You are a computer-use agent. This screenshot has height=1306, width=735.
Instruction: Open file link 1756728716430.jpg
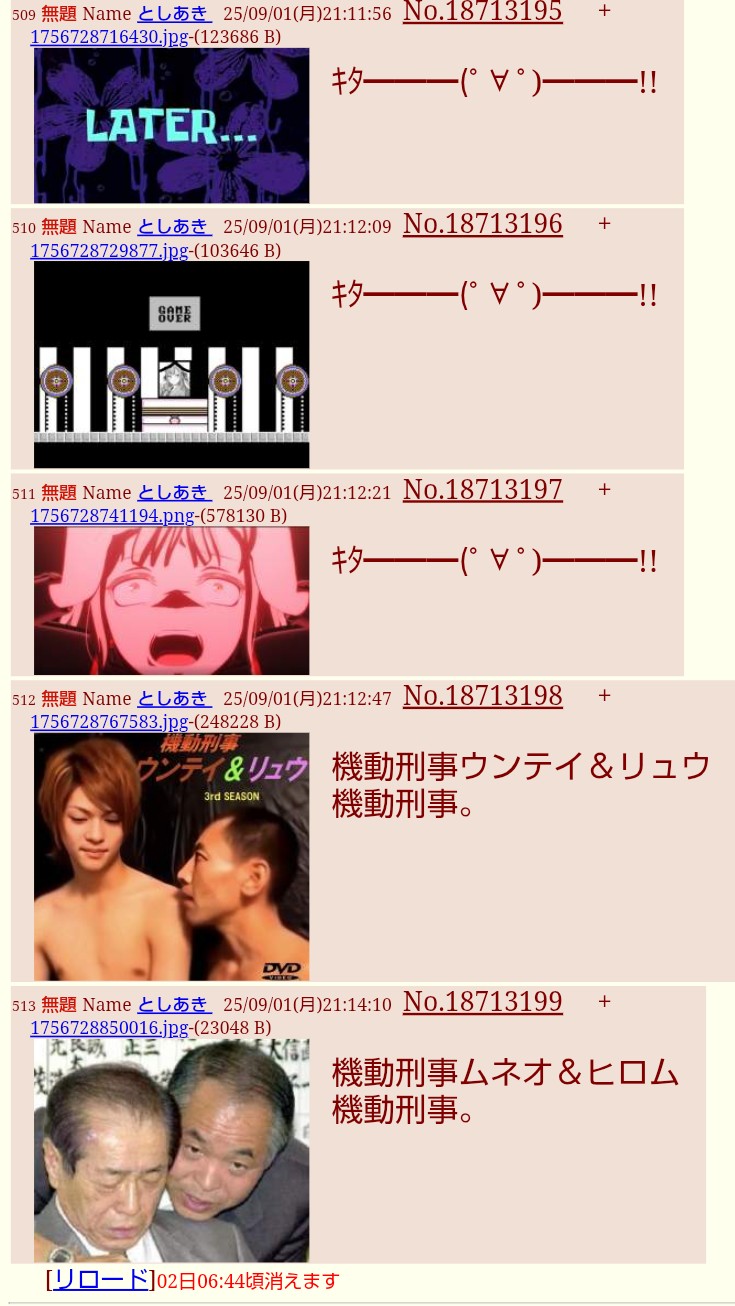pyautogui.click(x=109, y=37)
